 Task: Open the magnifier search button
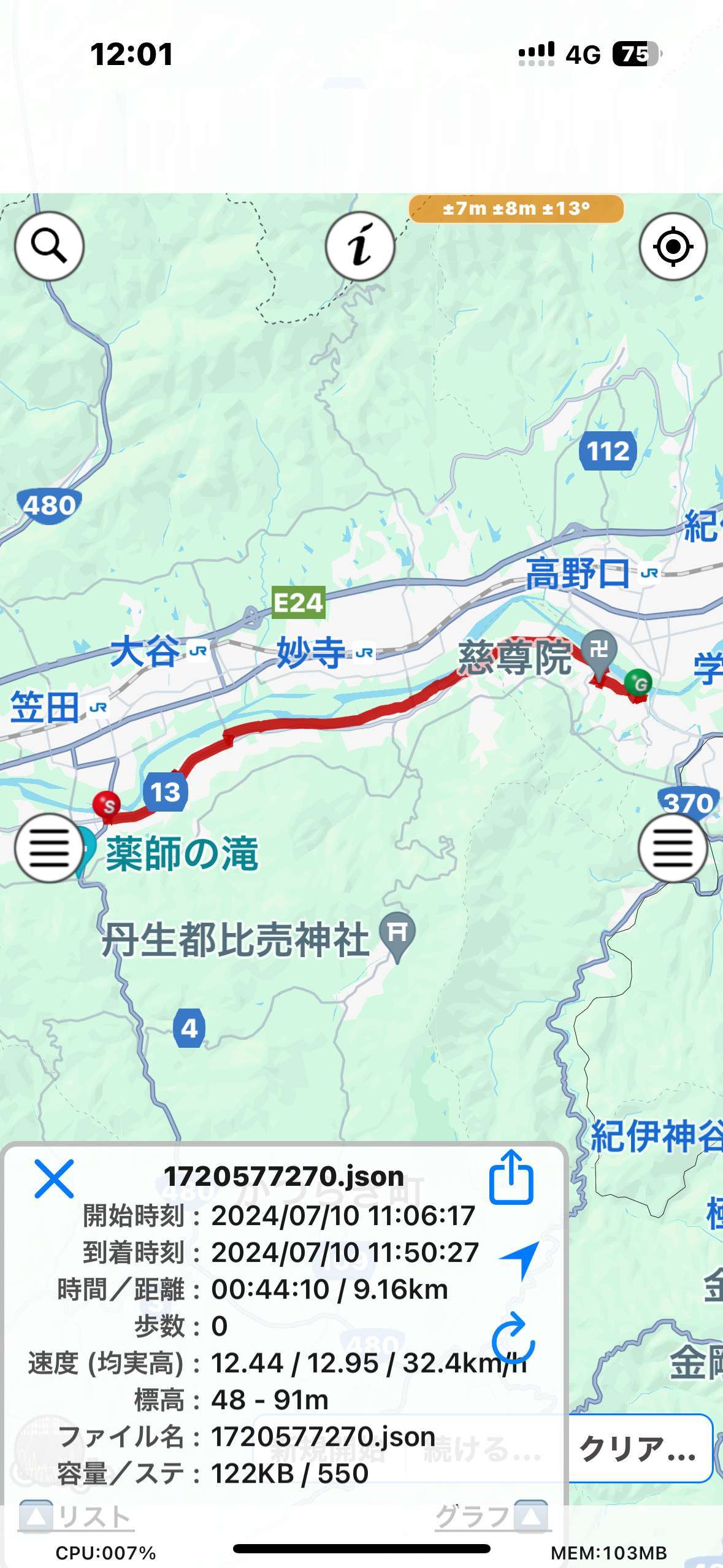tap(49, 246)
